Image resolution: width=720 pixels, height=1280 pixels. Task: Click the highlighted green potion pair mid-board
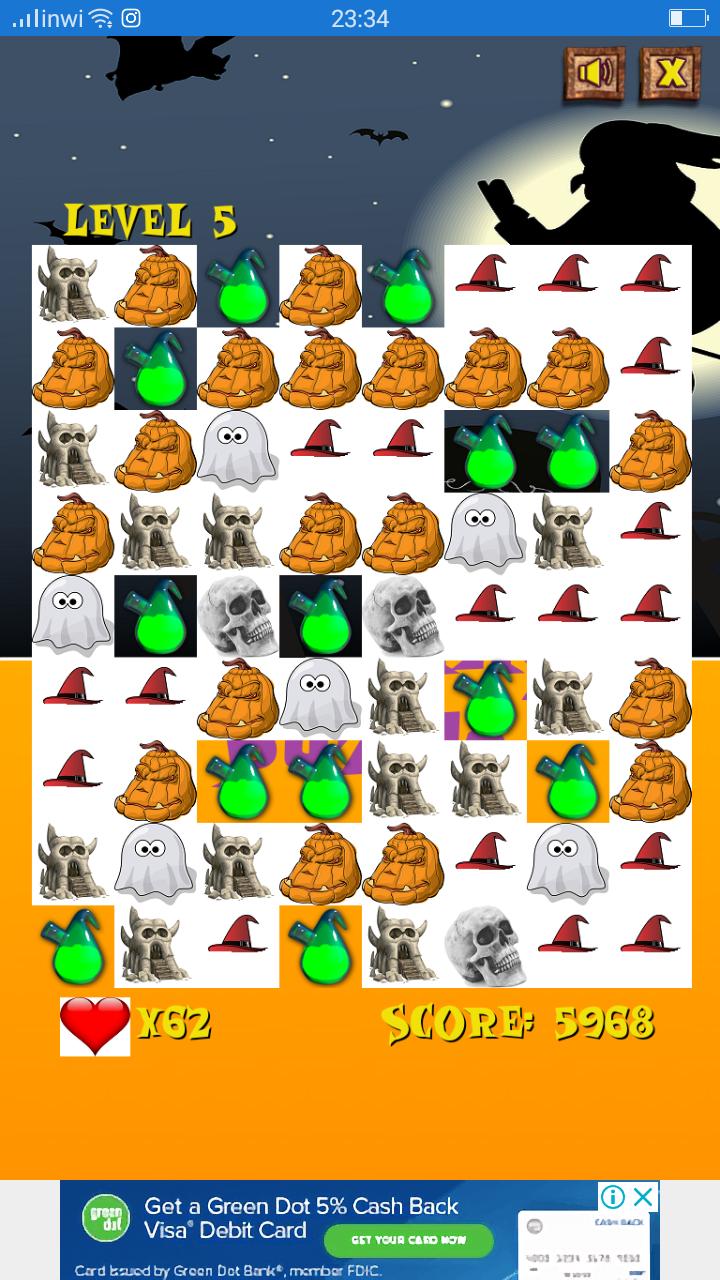point(279,780)
